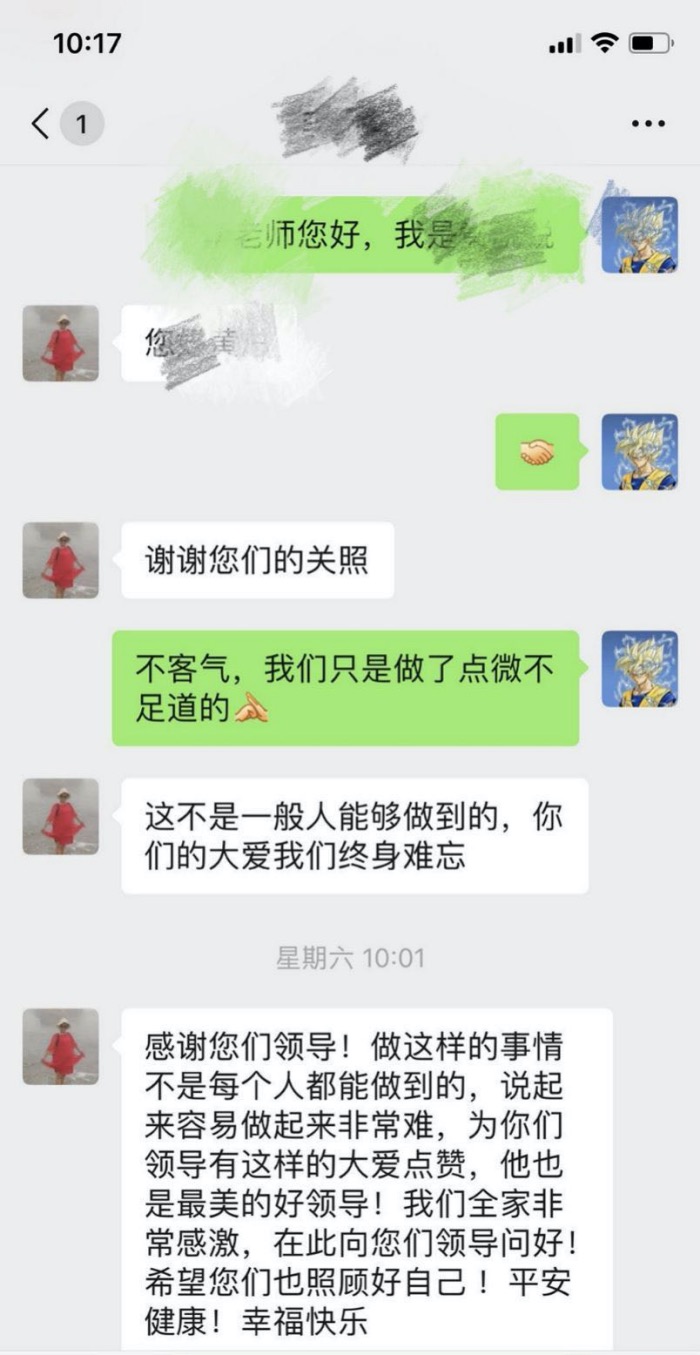The height and width of the screenshot is (1355, 700).
Task: Tap the contact avatar beside 谢谢您们的关照
Action: pos(61,560)
